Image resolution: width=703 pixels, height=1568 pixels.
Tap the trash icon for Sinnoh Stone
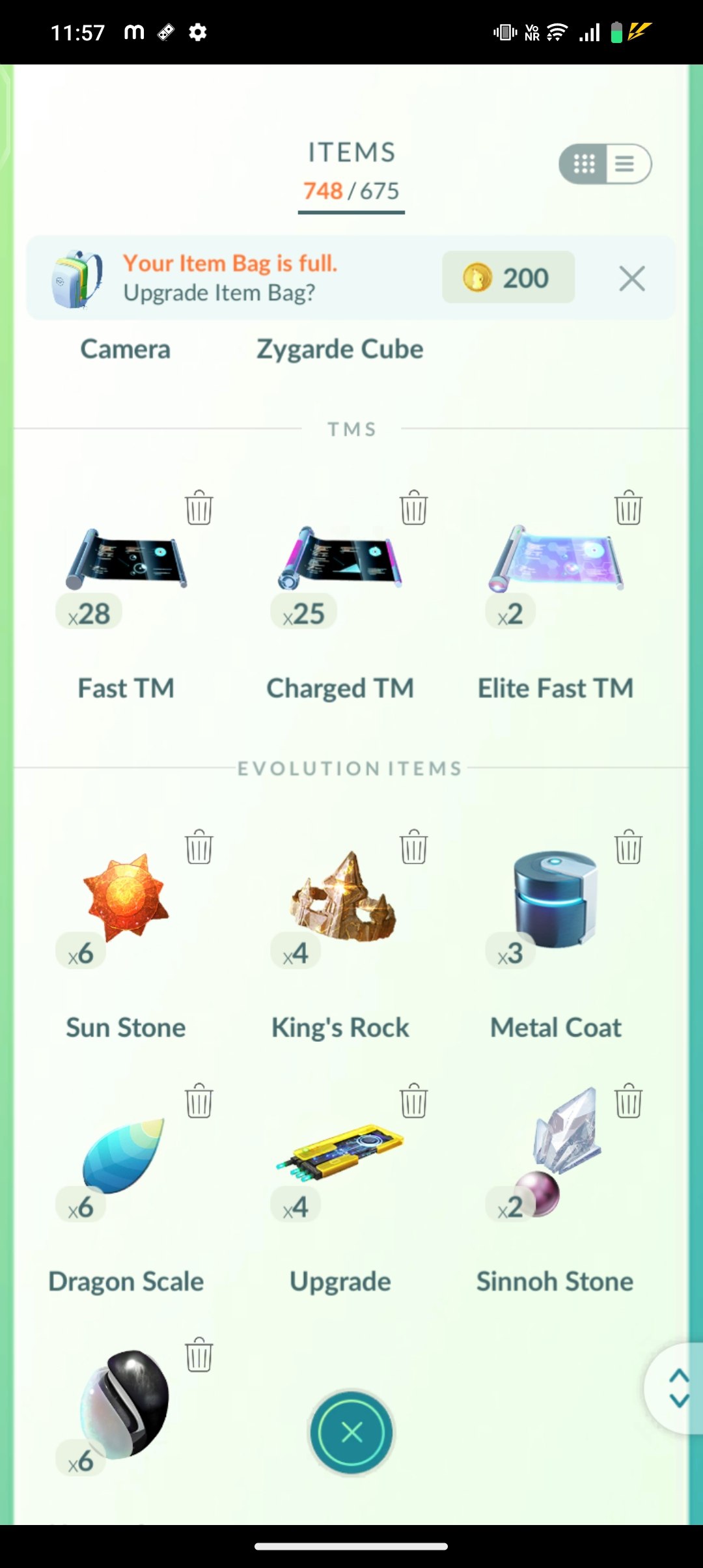pos(628,1101)
